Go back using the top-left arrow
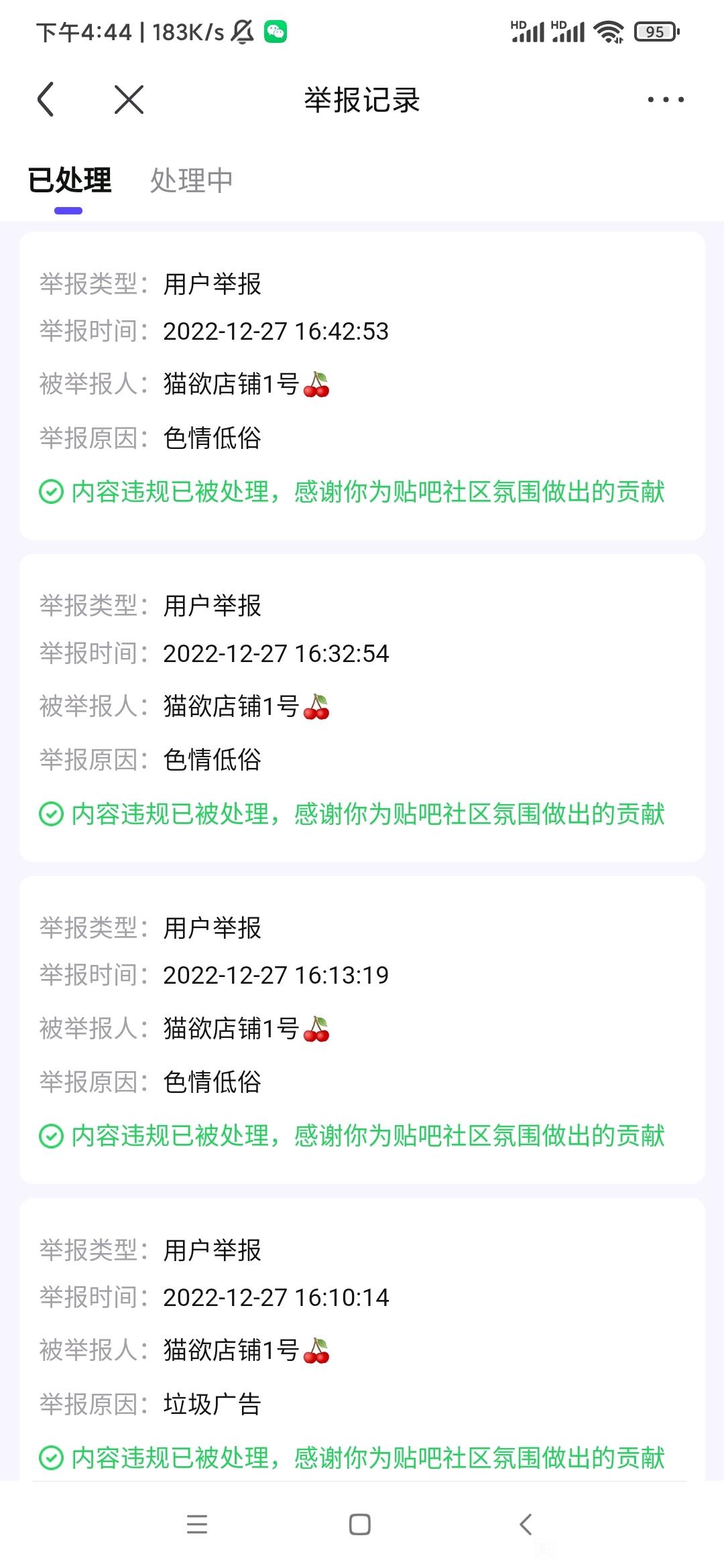 pyautogui.click(x=46, y=100)
